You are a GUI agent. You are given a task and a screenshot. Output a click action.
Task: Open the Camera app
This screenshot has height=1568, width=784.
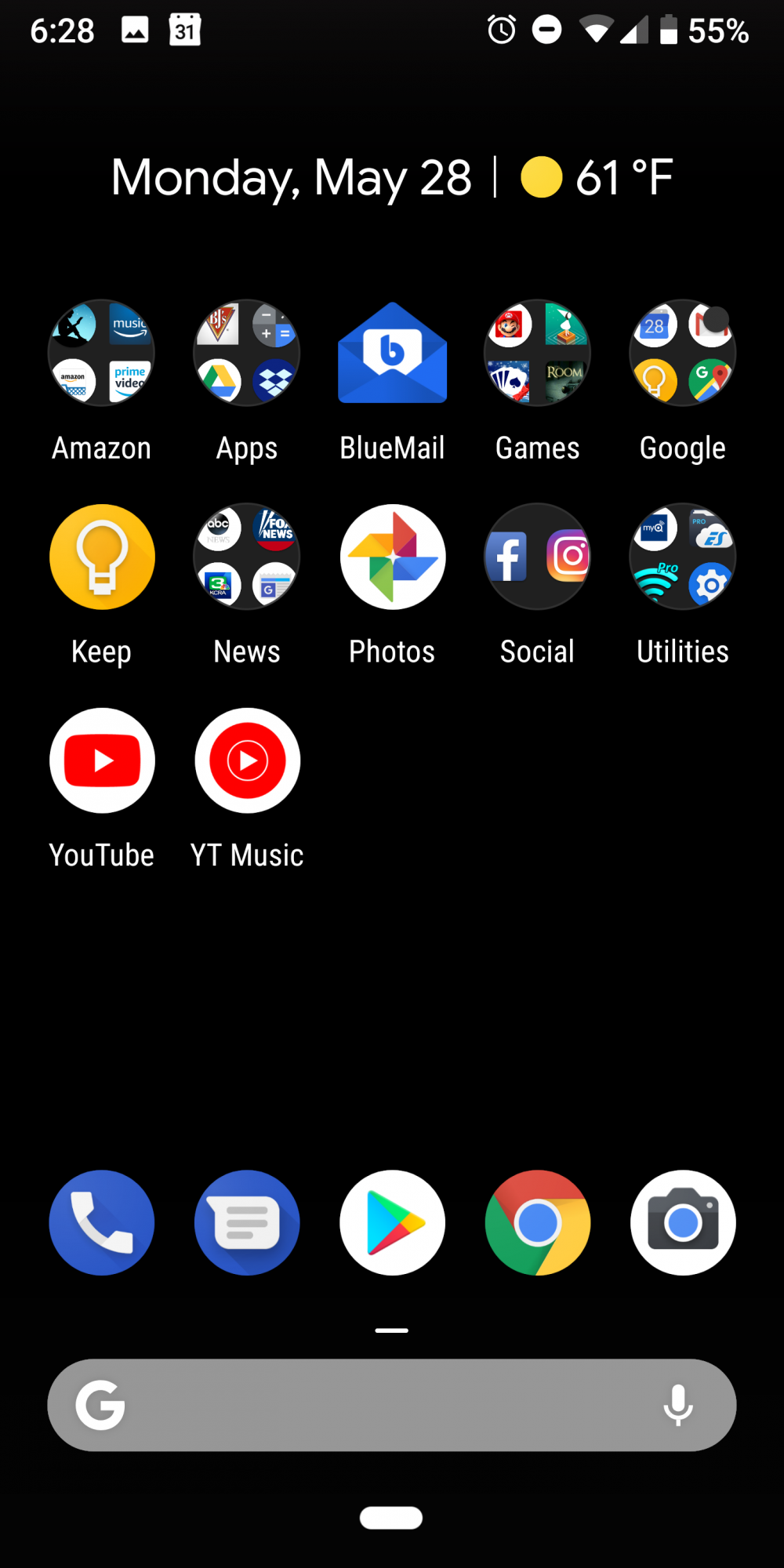(683, 1223)
